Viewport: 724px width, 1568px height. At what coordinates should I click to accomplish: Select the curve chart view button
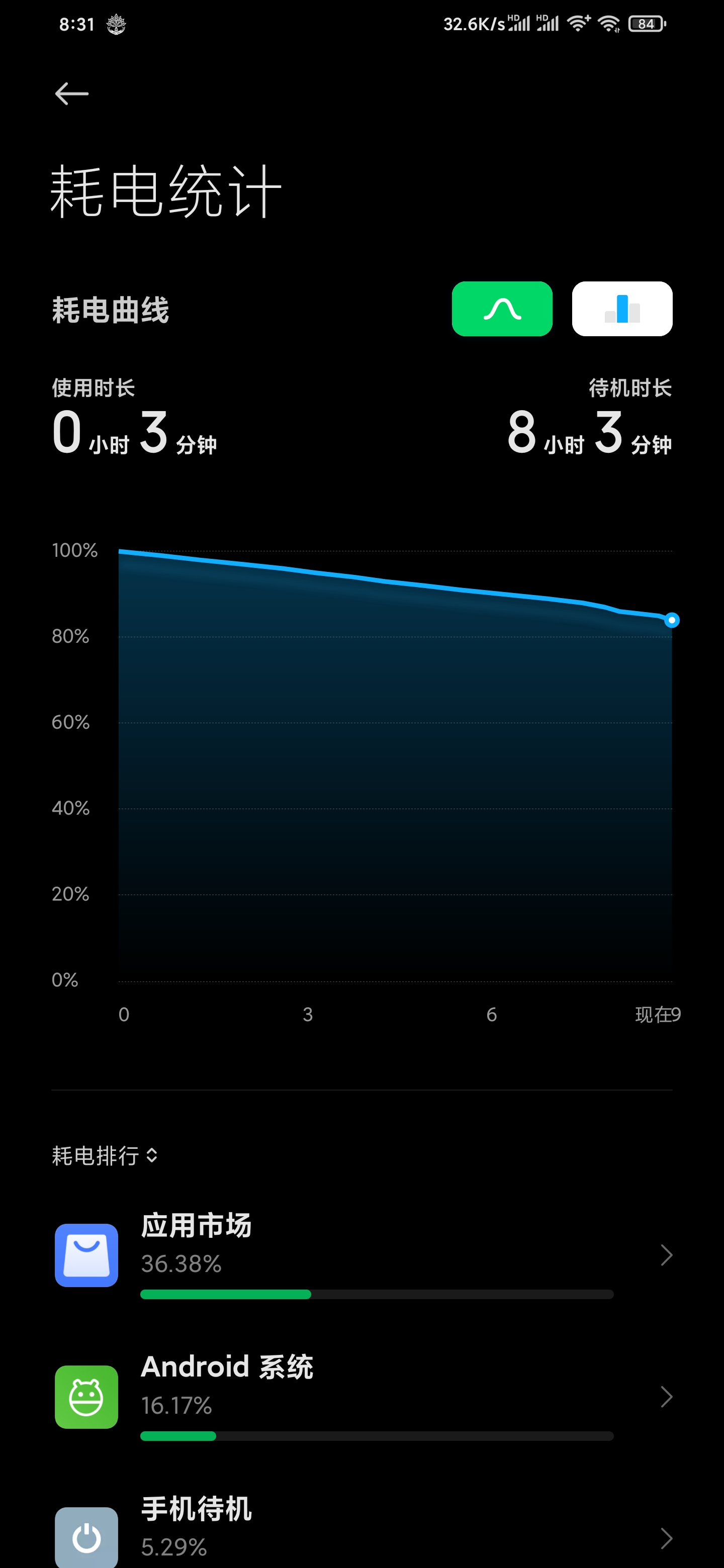[502, 309]
